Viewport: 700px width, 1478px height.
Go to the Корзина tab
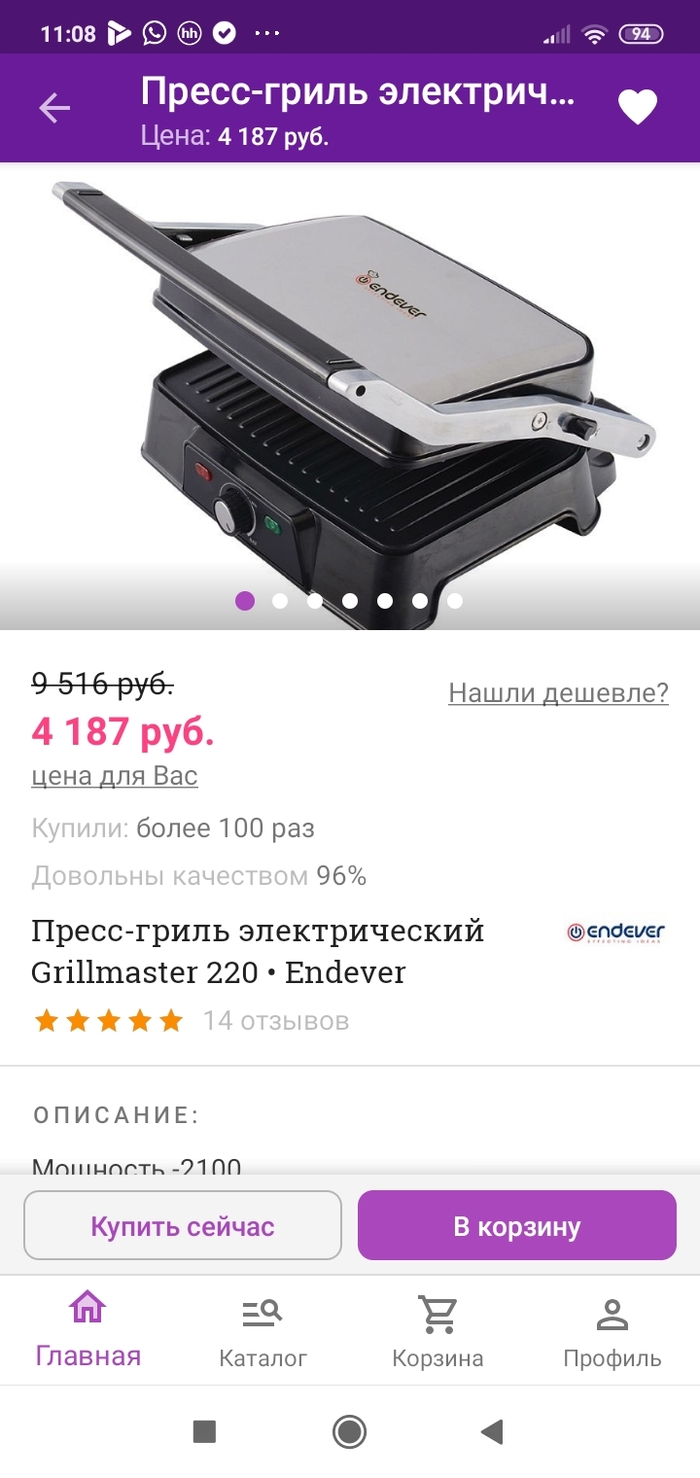point(438,1330)
